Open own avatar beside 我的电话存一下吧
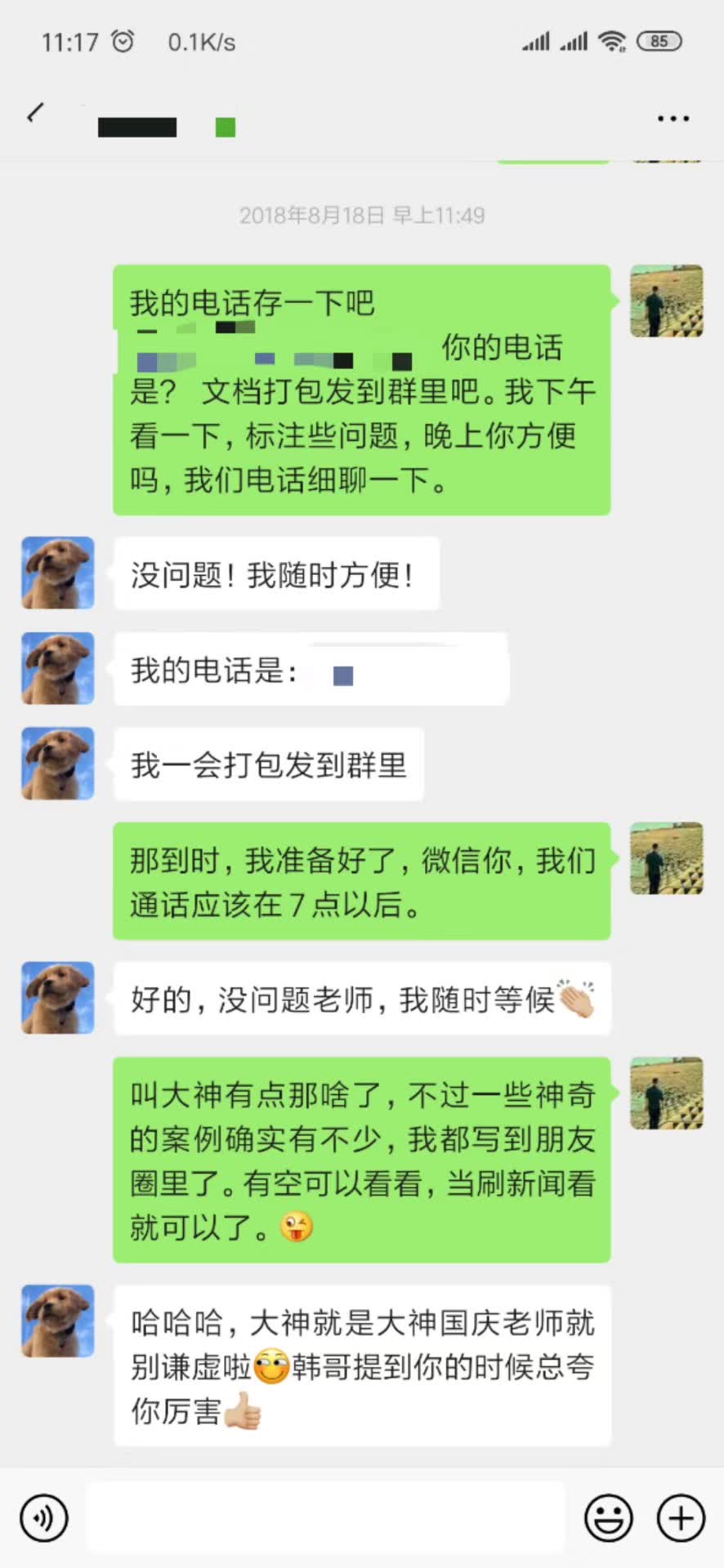This screenshot has width=724, height=1568. coord(666,301)
